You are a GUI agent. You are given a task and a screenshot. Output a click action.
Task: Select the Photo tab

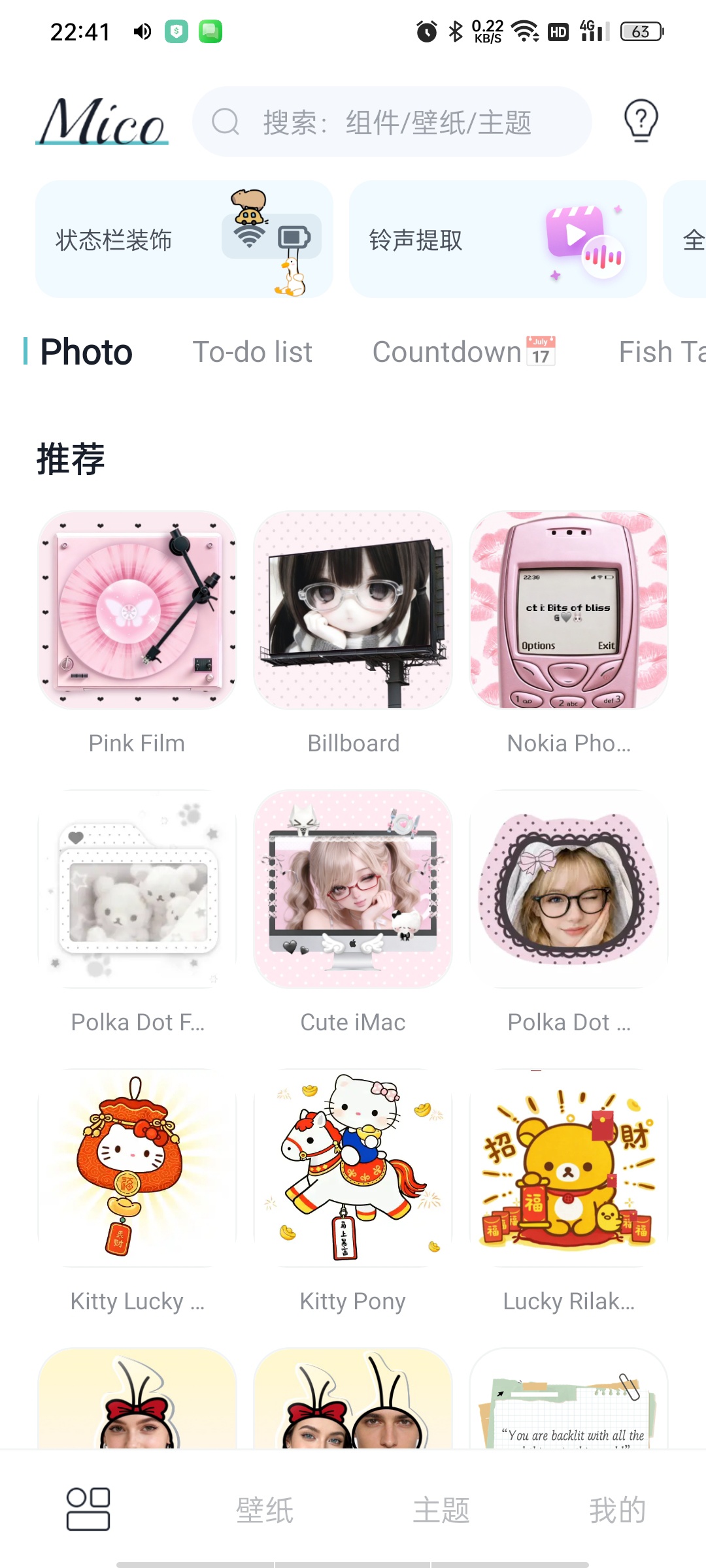pos(86,352)
